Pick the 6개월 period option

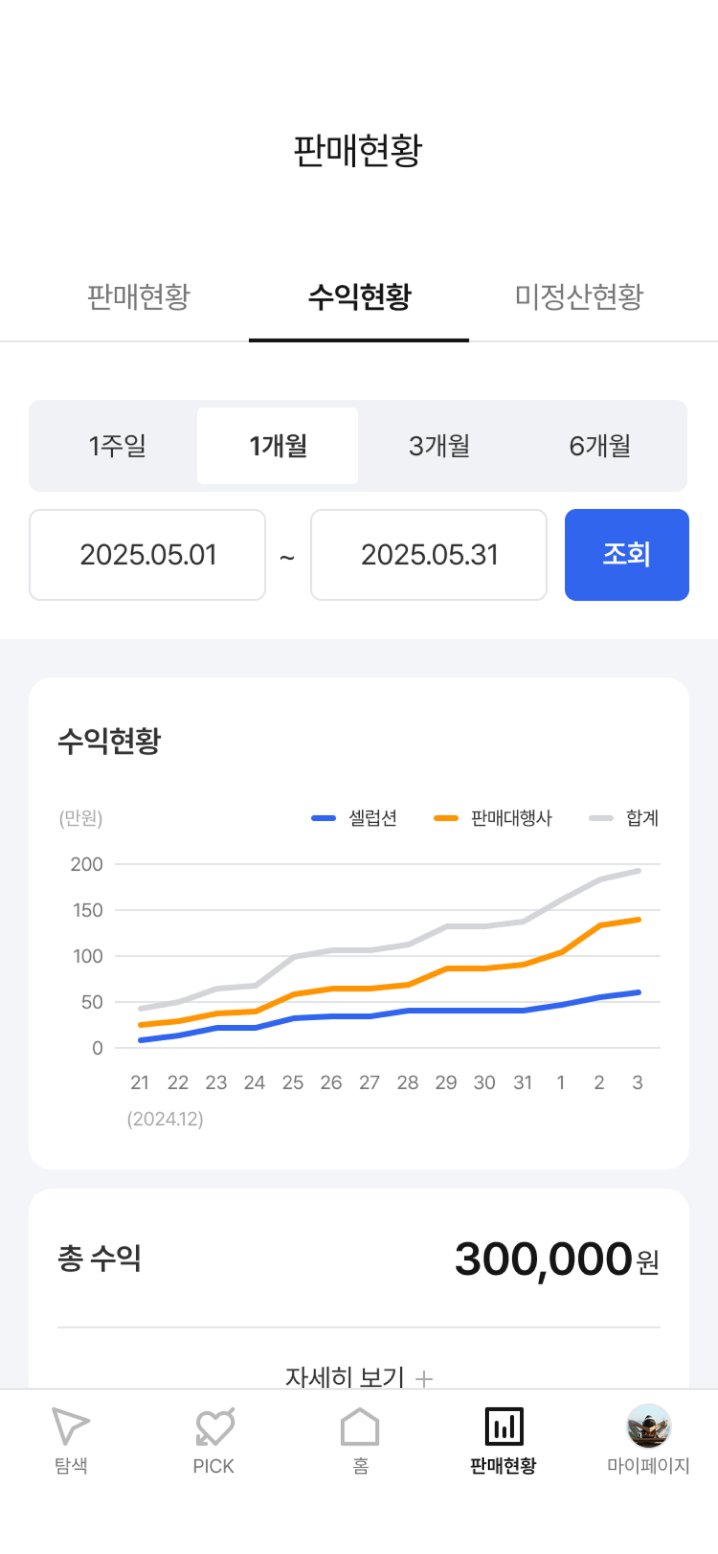pos(600,446)
